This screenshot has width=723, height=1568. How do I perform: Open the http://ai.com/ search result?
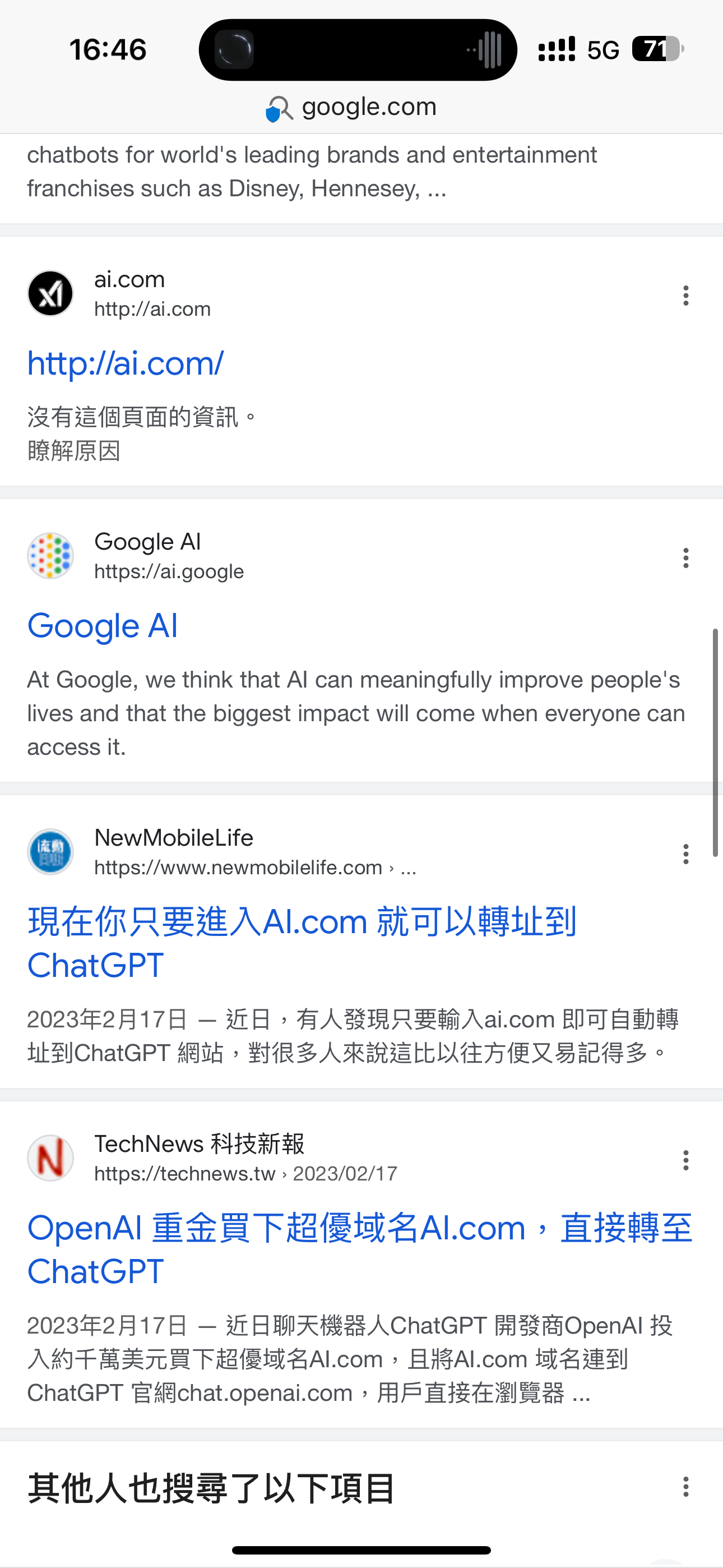tap(126, 363)
